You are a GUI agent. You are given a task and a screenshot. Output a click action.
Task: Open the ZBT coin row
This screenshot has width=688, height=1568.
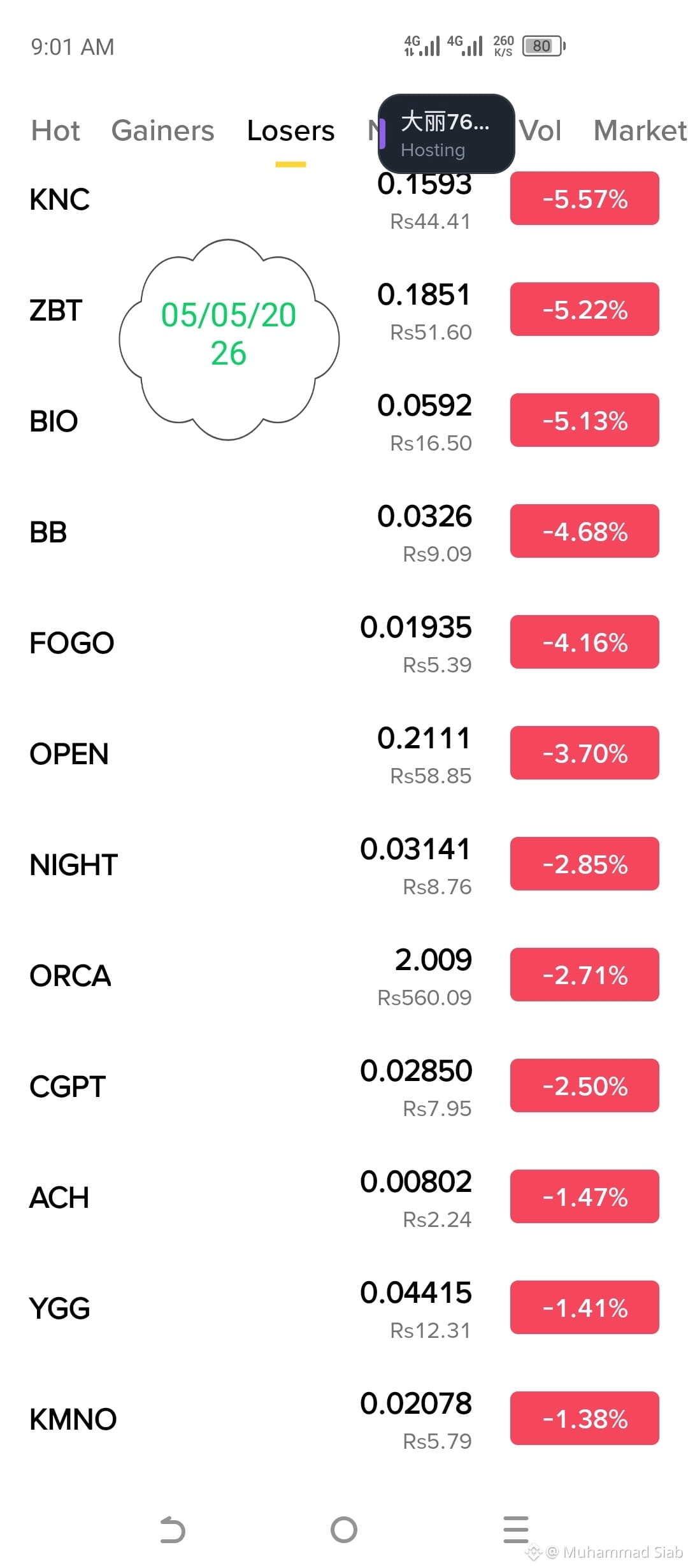coord(344,310)
